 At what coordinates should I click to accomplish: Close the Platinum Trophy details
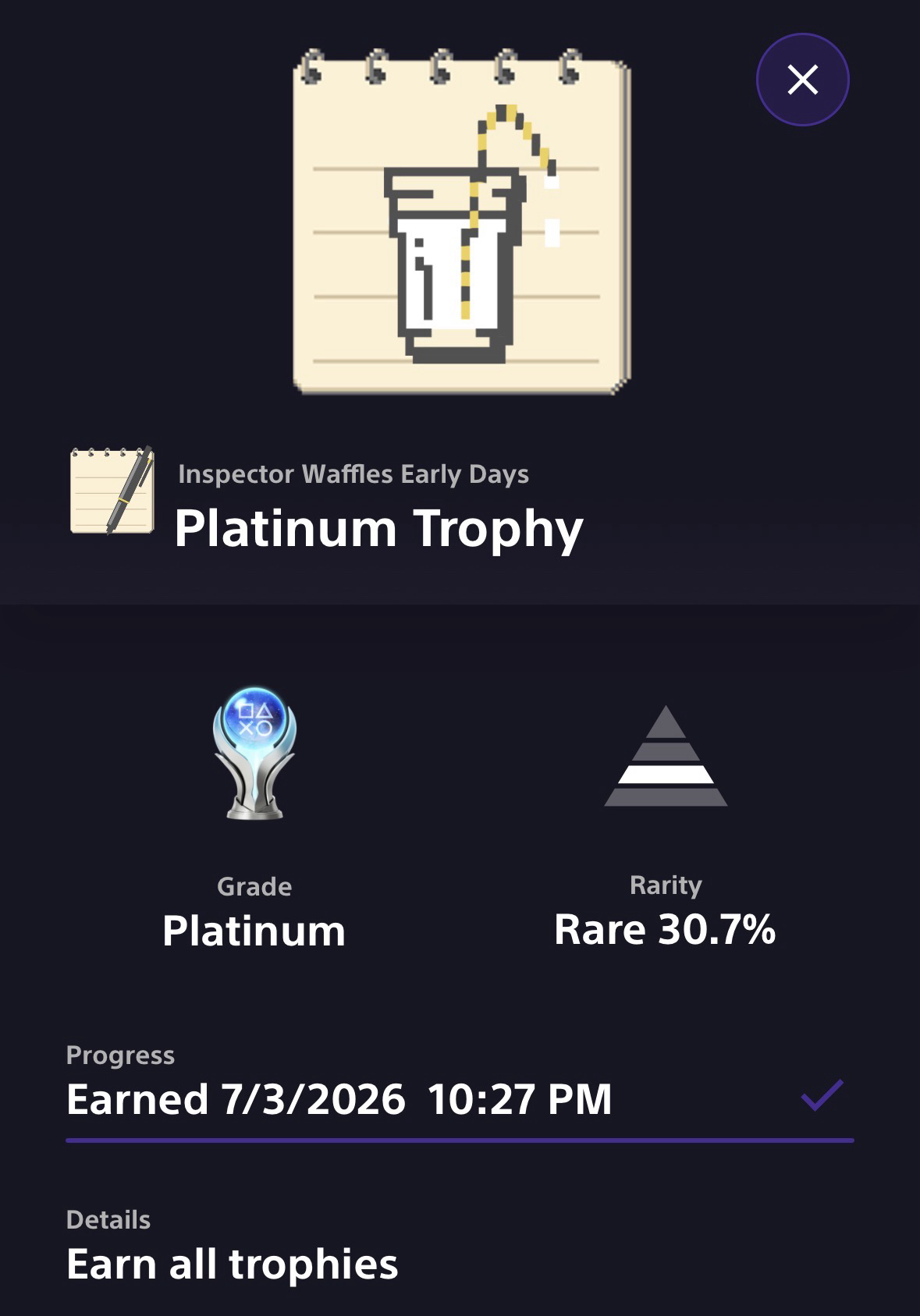click(x=802, y=80)
